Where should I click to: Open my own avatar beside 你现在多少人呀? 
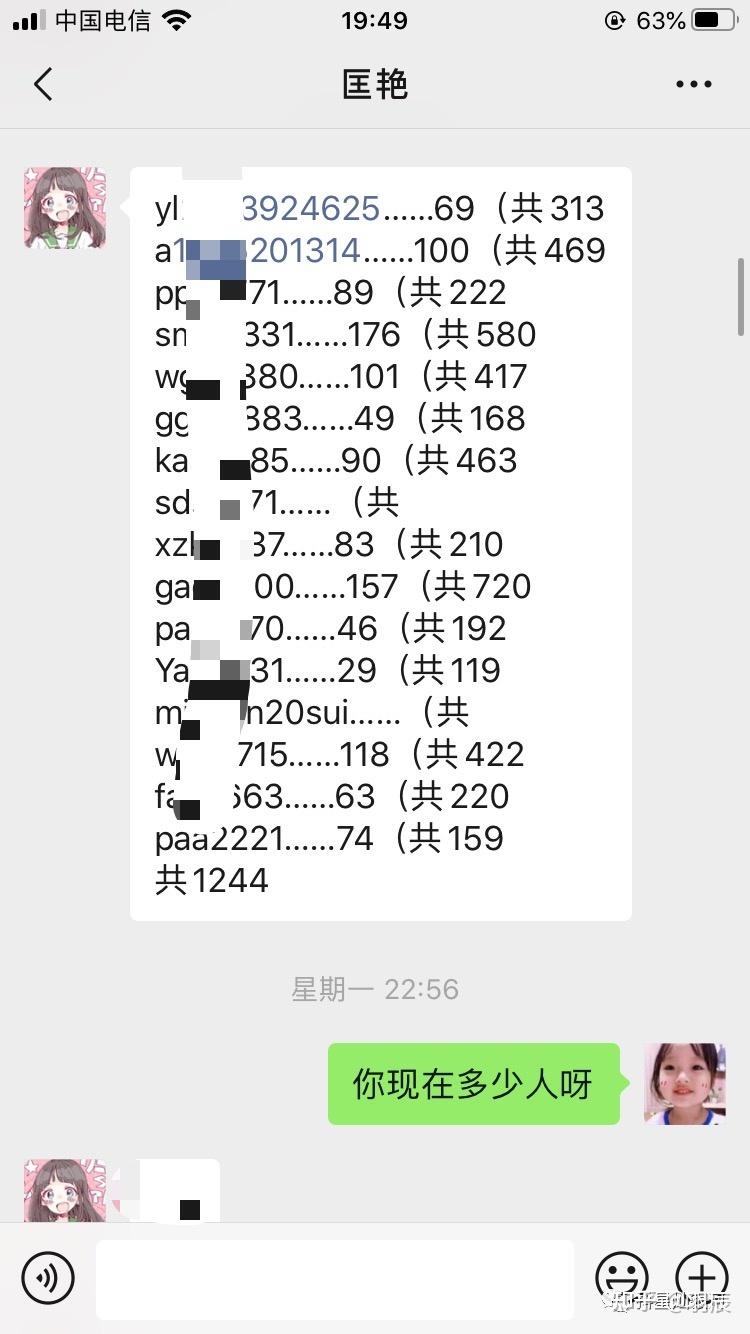[x=685, y=1084]
